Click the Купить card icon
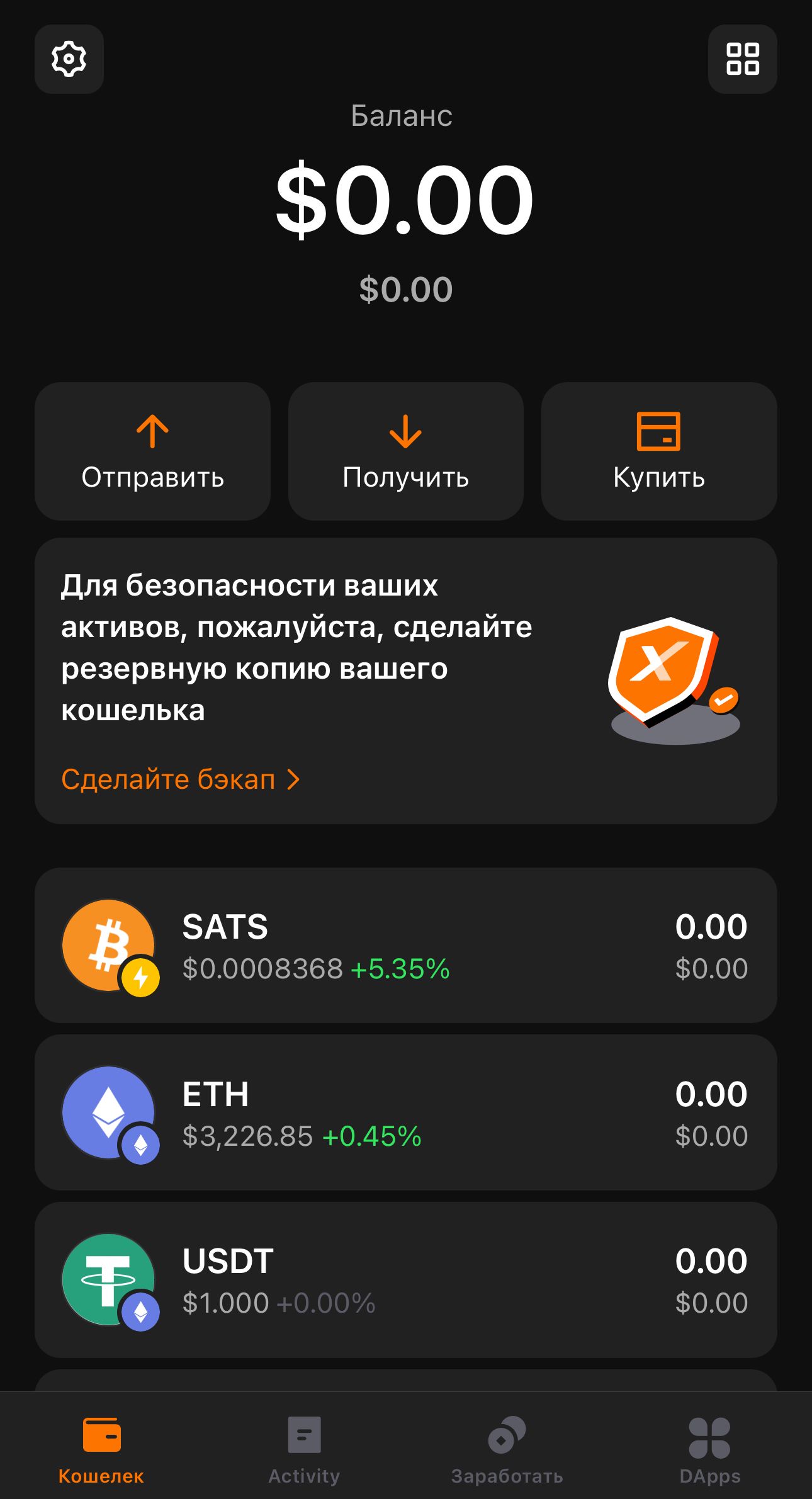812x1499 pixels. pyautogui.click(x=658, y=432)
